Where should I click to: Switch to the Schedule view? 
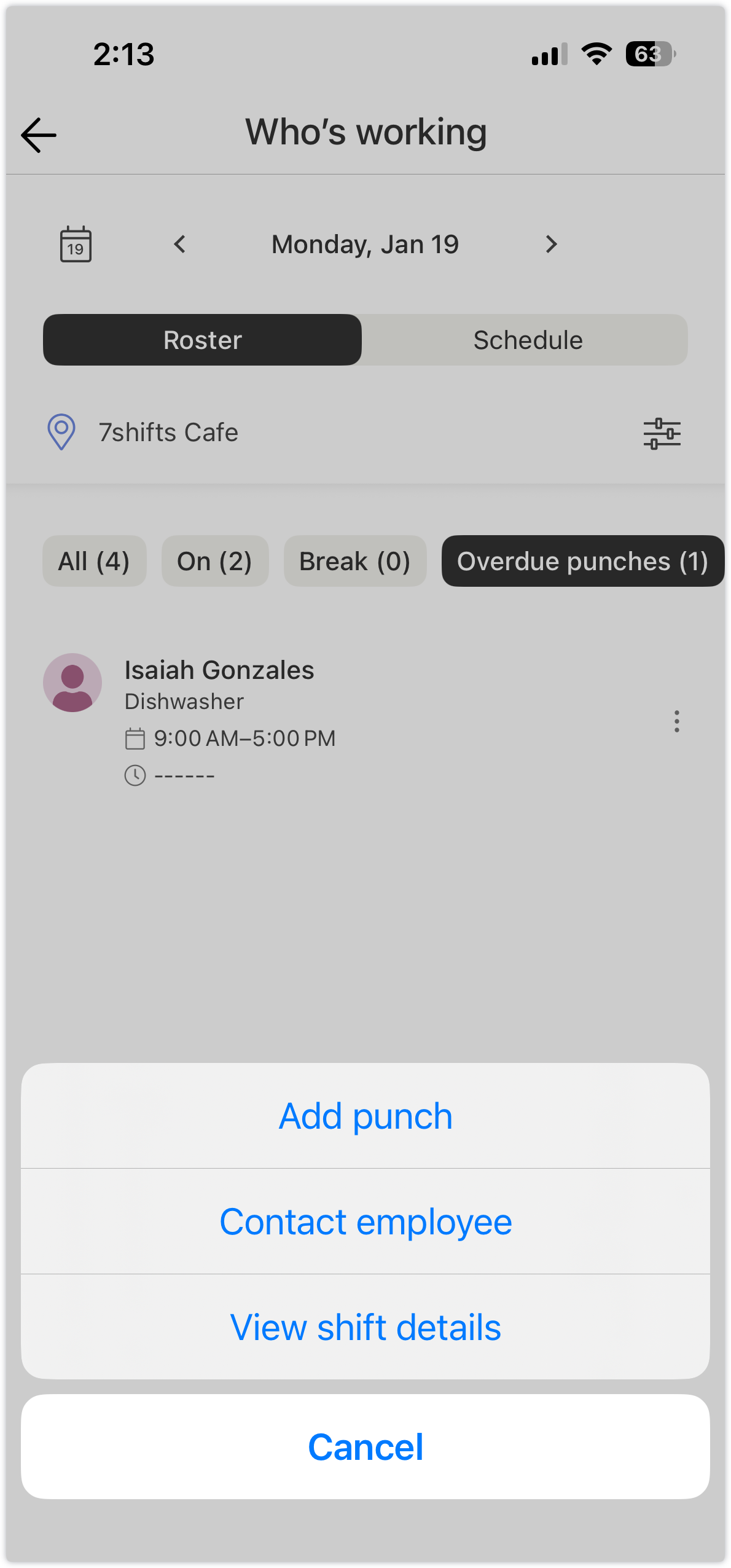tap(527, 340)
